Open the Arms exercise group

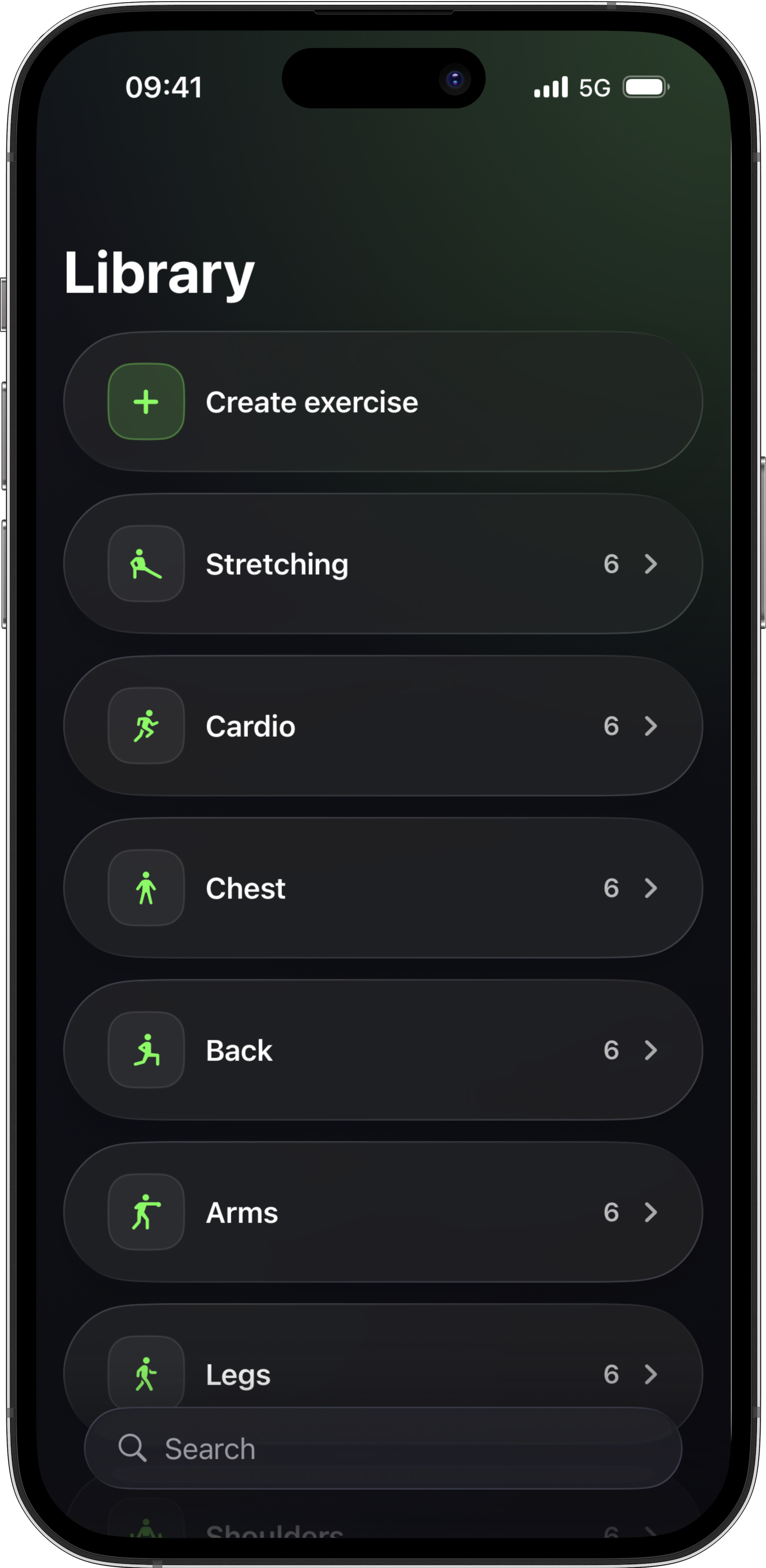(382, 1212)
